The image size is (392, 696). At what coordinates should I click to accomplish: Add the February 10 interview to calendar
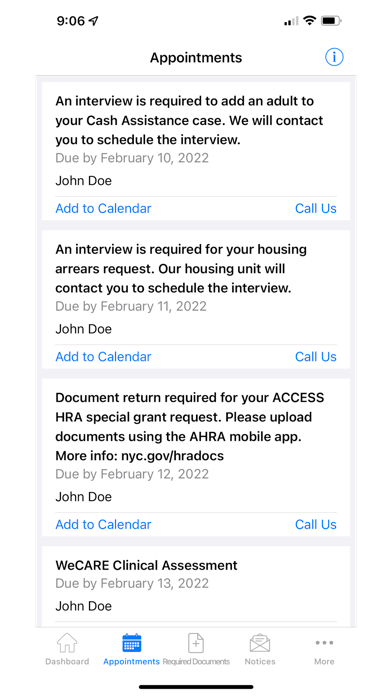[103, 208]
